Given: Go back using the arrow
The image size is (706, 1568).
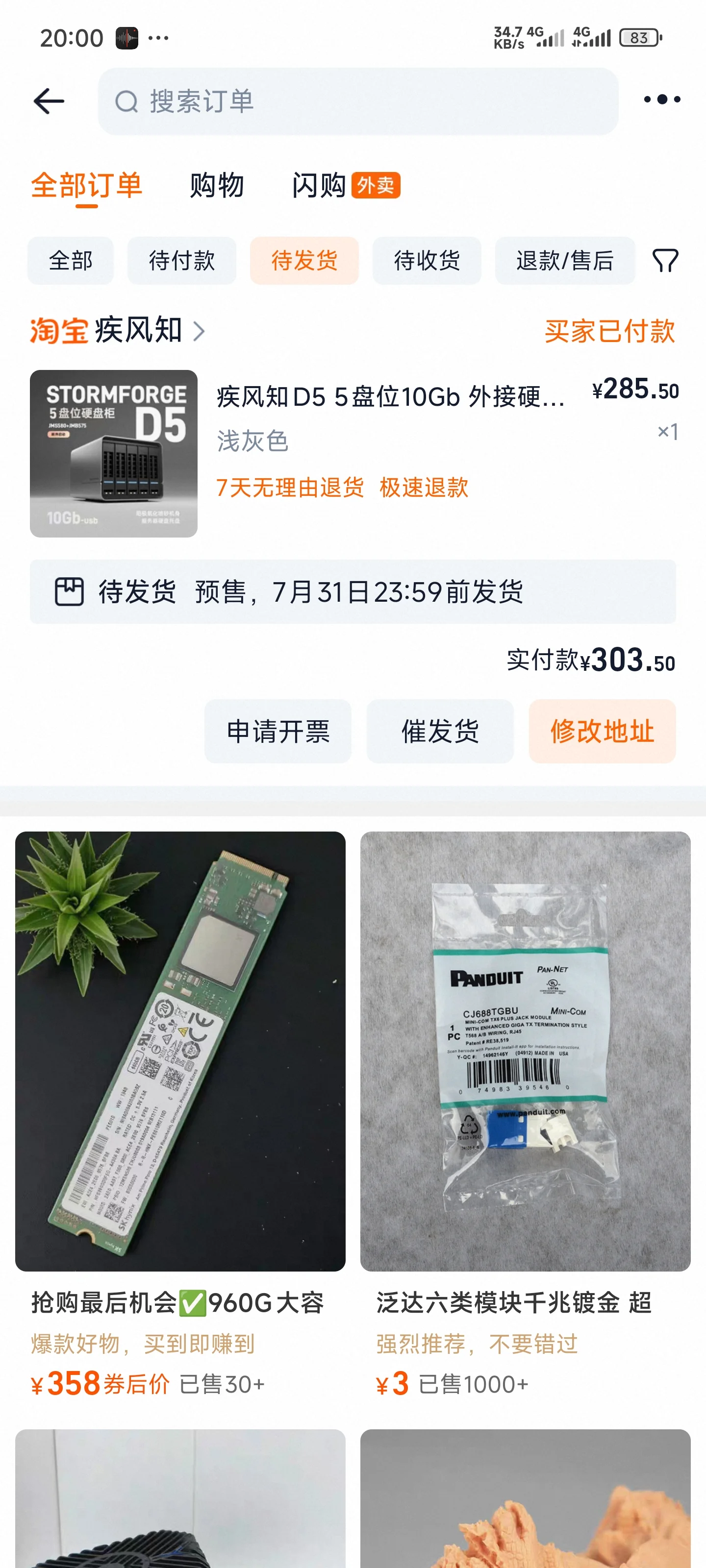Looking at the screenshot, I should [x=49, y=101].
